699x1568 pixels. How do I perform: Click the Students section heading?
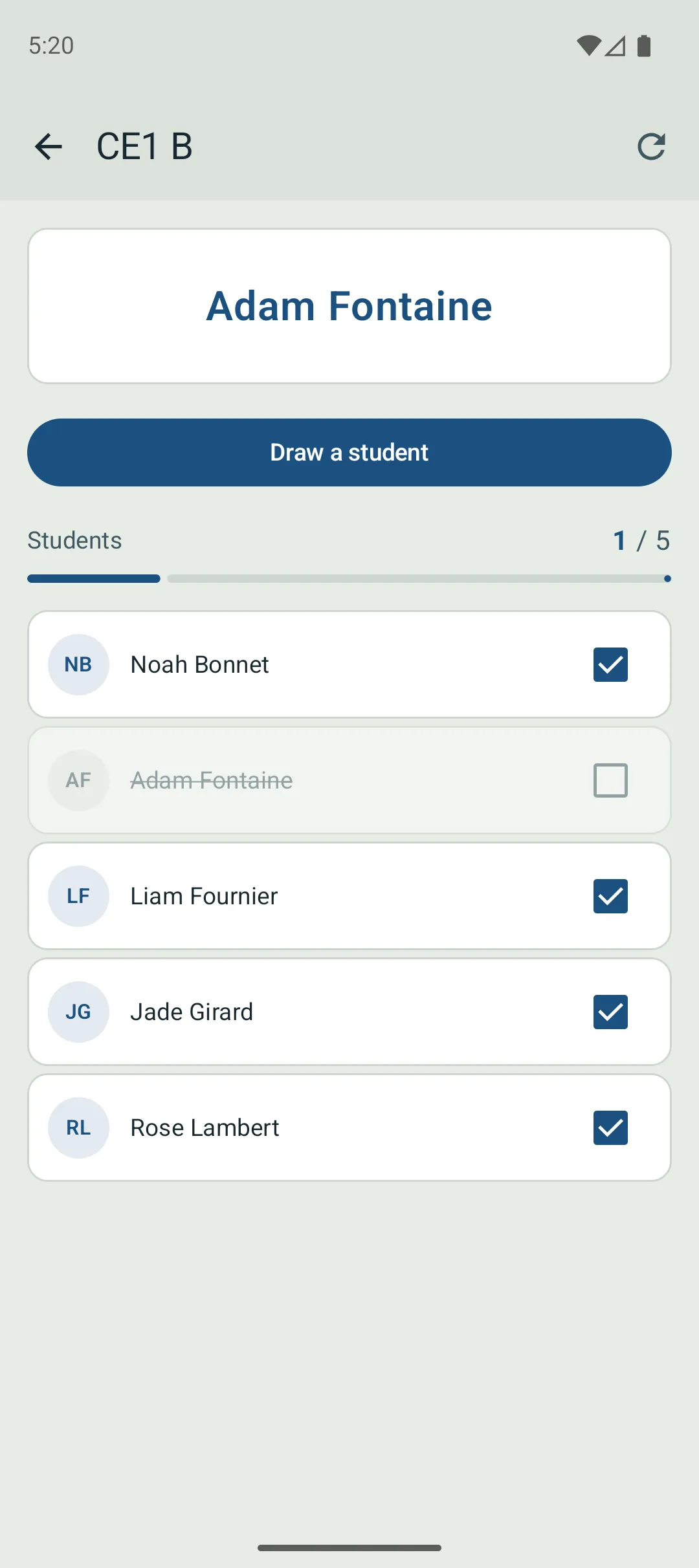74,540
